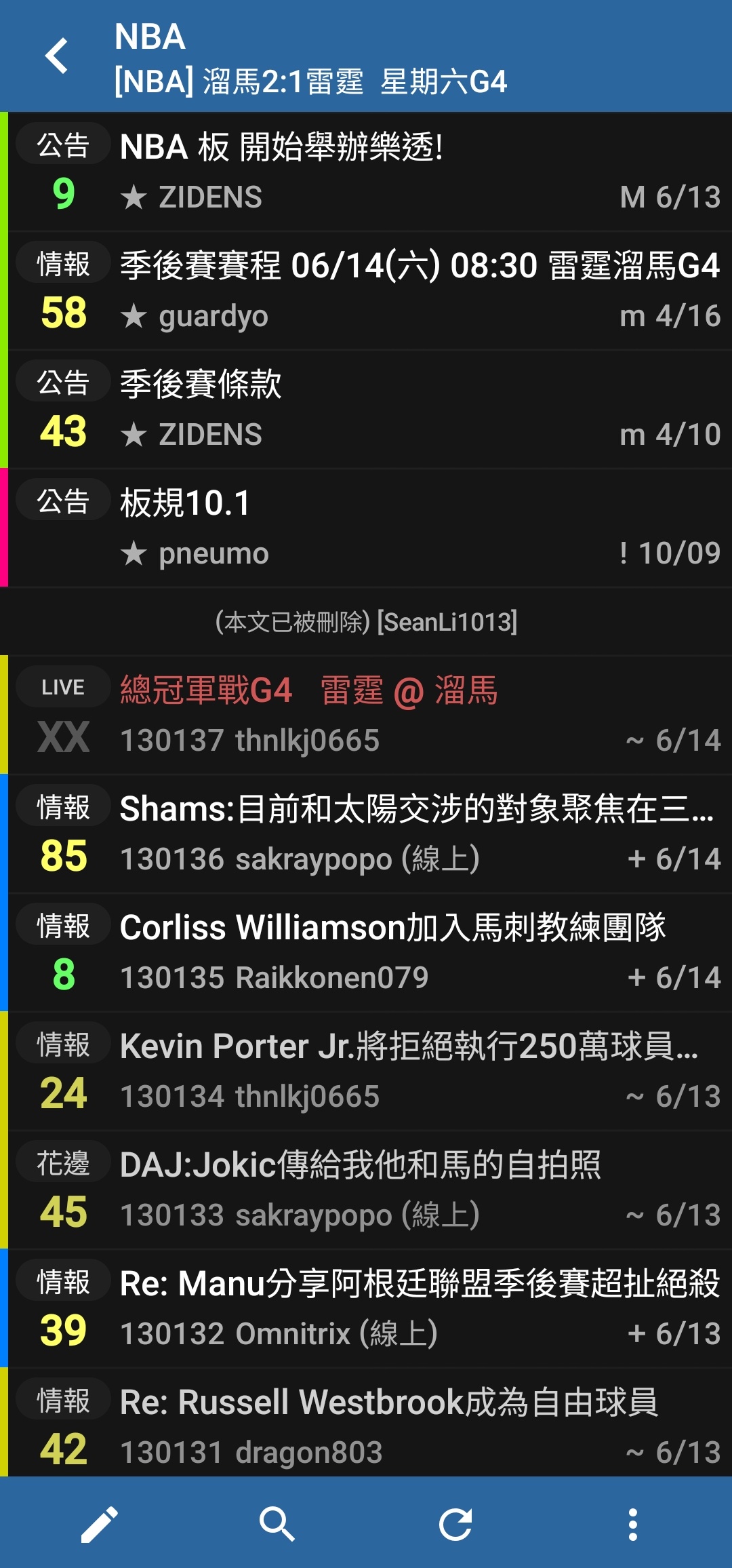Open Re: Russell Westbrook成為自由球員 post
Viewport: 732px width, 1568px height.
pyautogui.click(x=366, y=1424)
